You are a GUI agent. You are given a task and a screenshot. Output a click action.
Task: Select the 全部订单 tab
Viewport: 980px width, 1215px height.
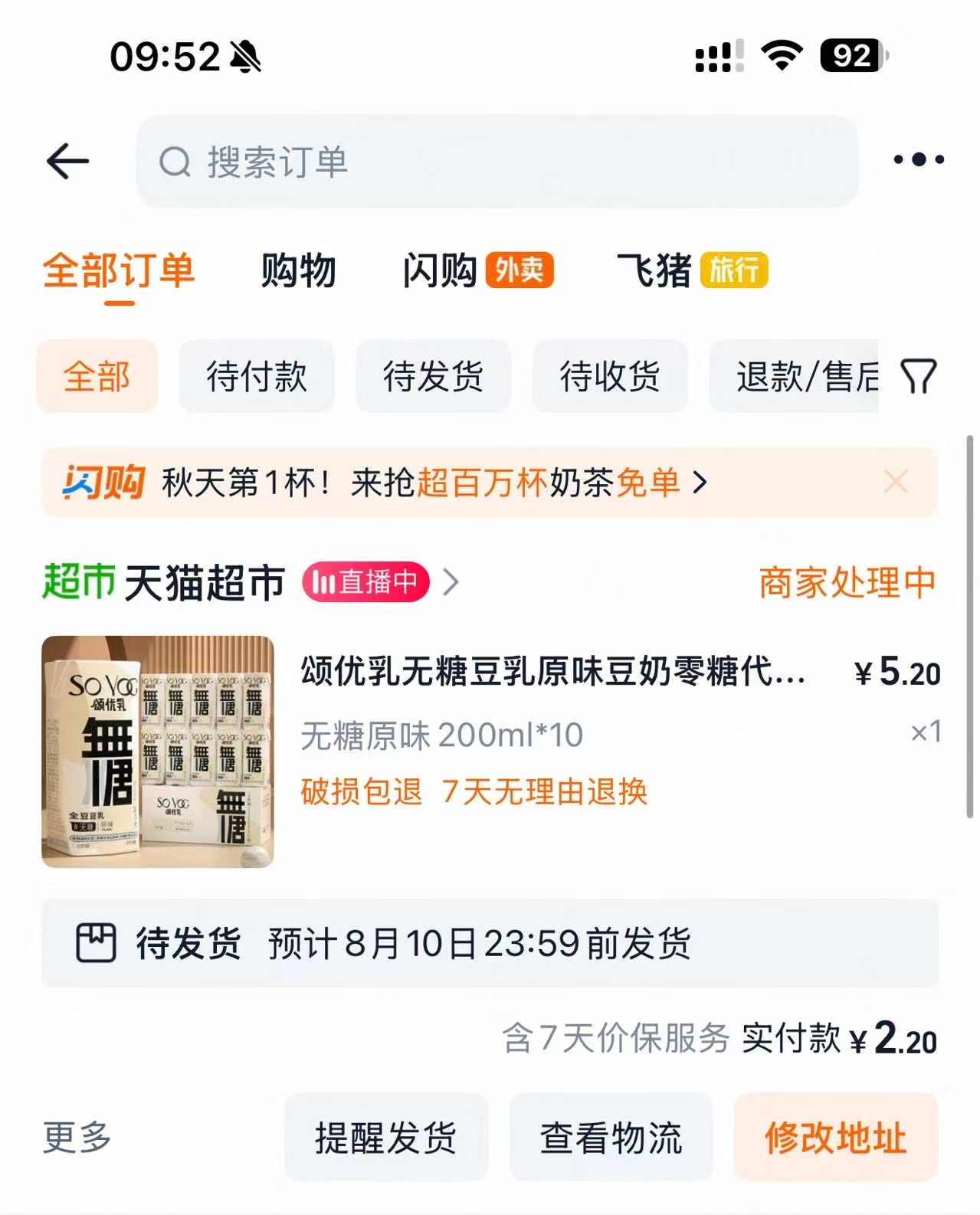(119, 271)
